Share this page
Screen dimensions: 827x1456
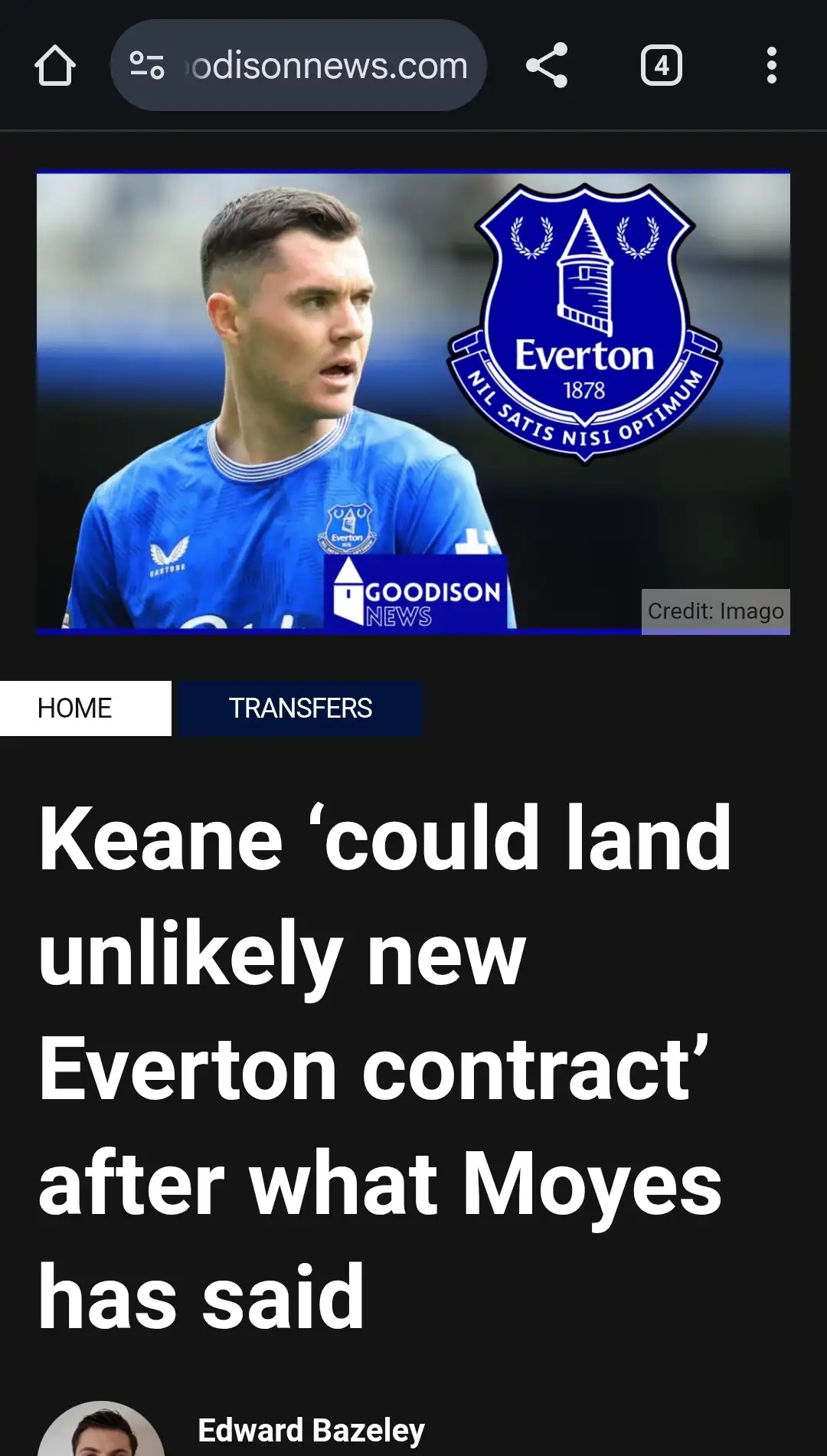click(547, 66)
